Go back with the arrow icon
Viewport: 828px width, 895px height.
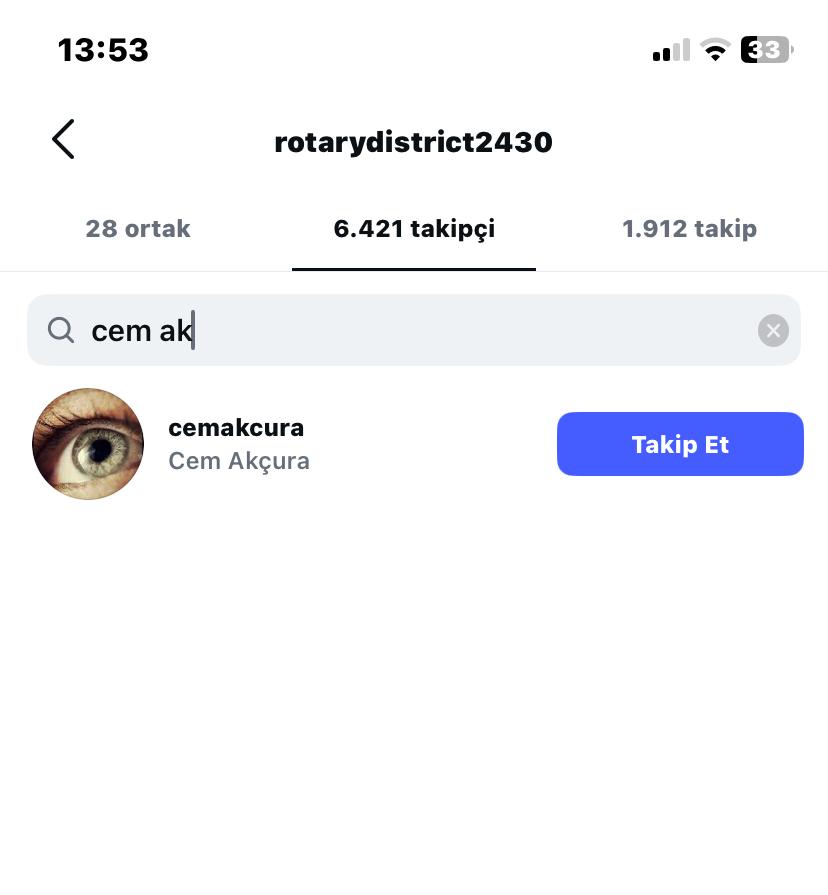tap(63, 140)
